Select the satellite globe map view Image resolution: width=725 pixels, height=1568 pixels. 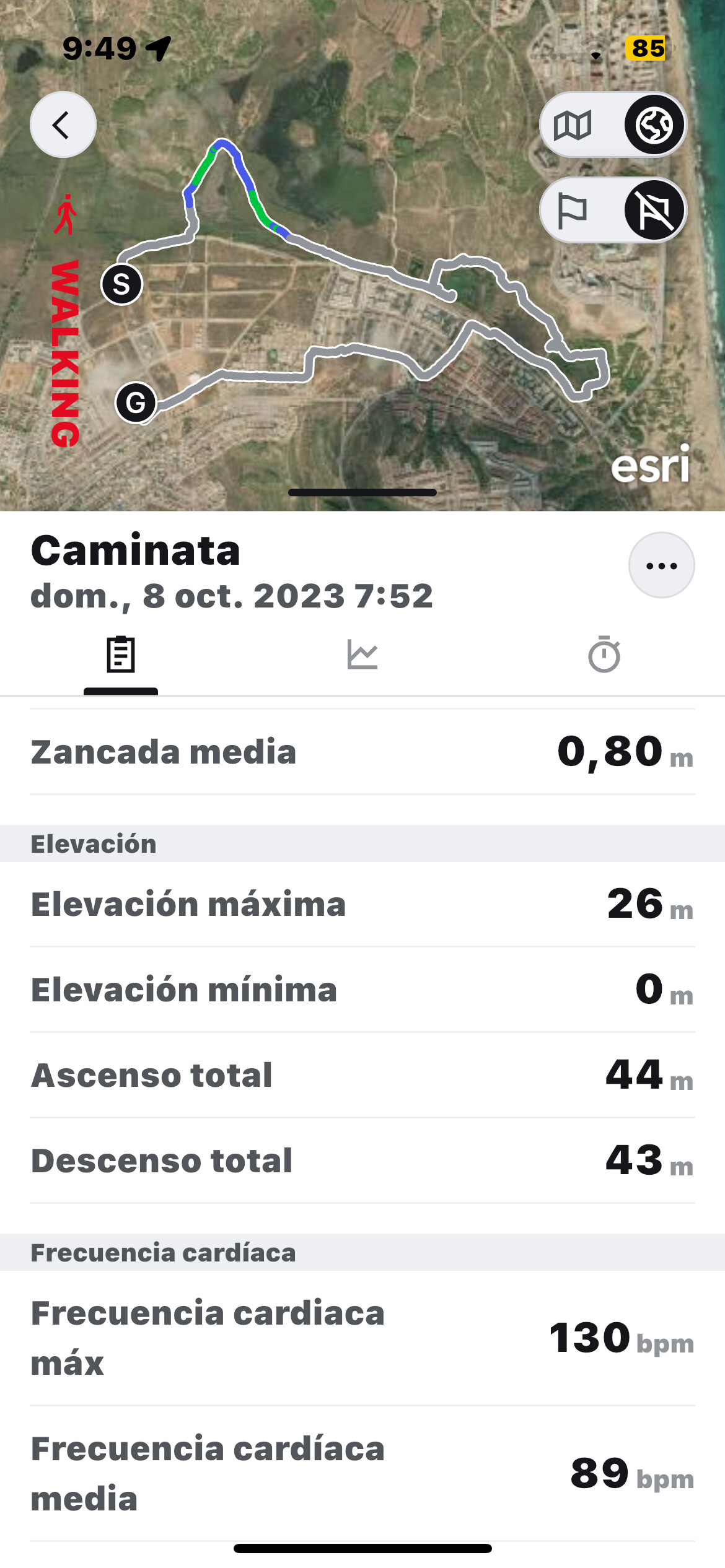pyautogui.click(x=654, y=125)
